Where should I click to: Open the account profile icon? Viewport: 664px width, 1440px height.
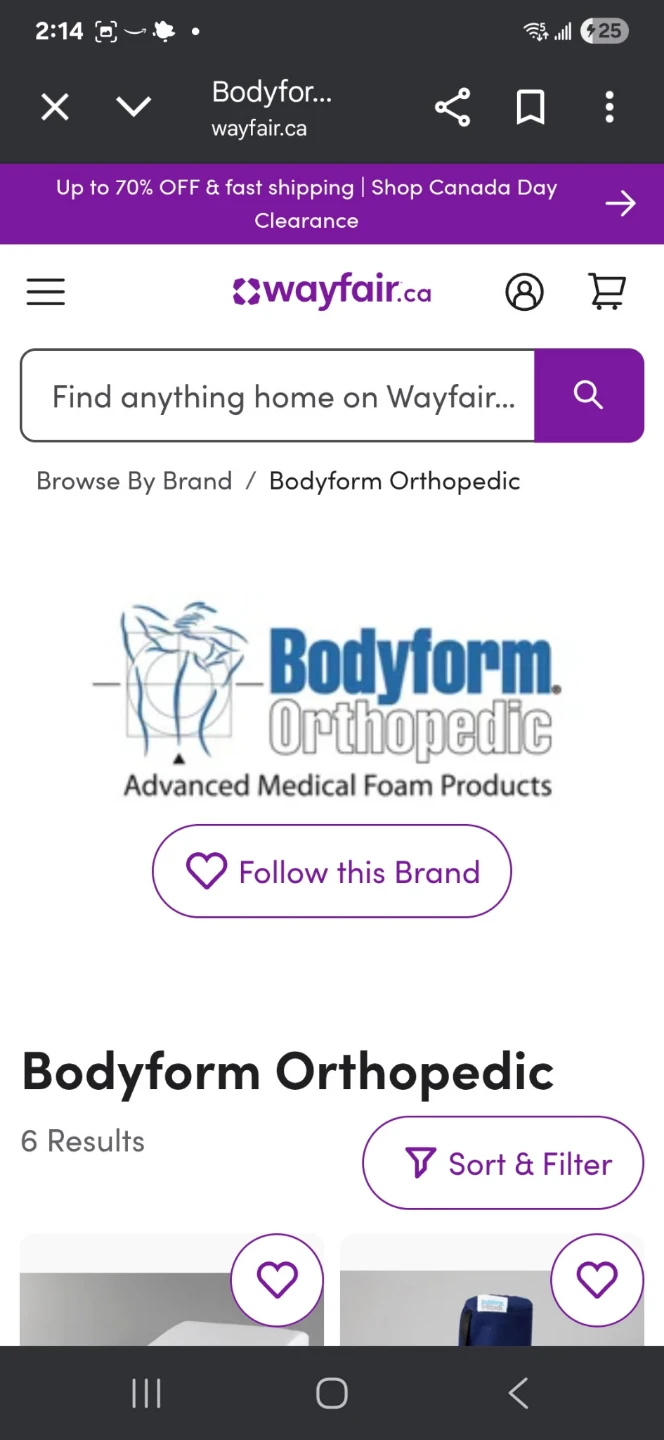point(524,292)
